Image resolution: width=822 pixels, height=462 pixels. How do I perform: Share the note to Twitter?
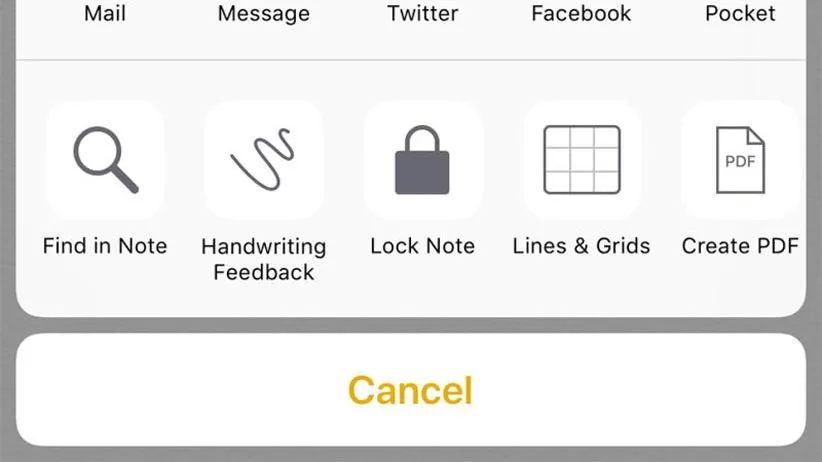(x=423, y=14)
